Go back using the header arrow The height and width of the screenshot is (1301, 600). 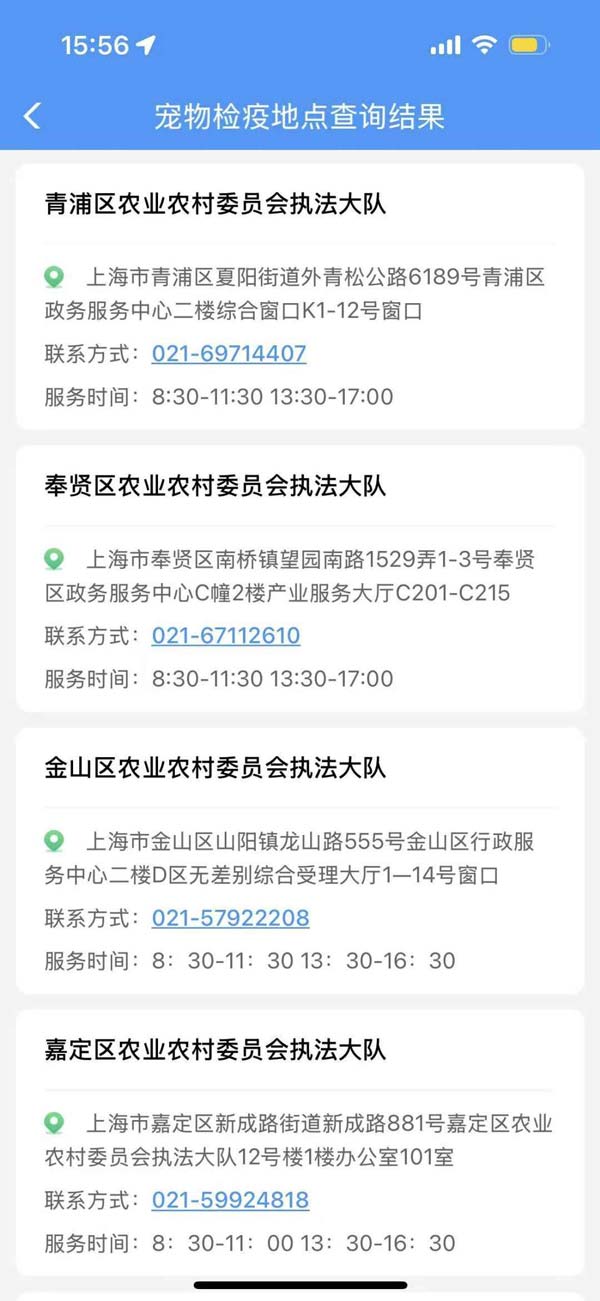tap(33, 116)
